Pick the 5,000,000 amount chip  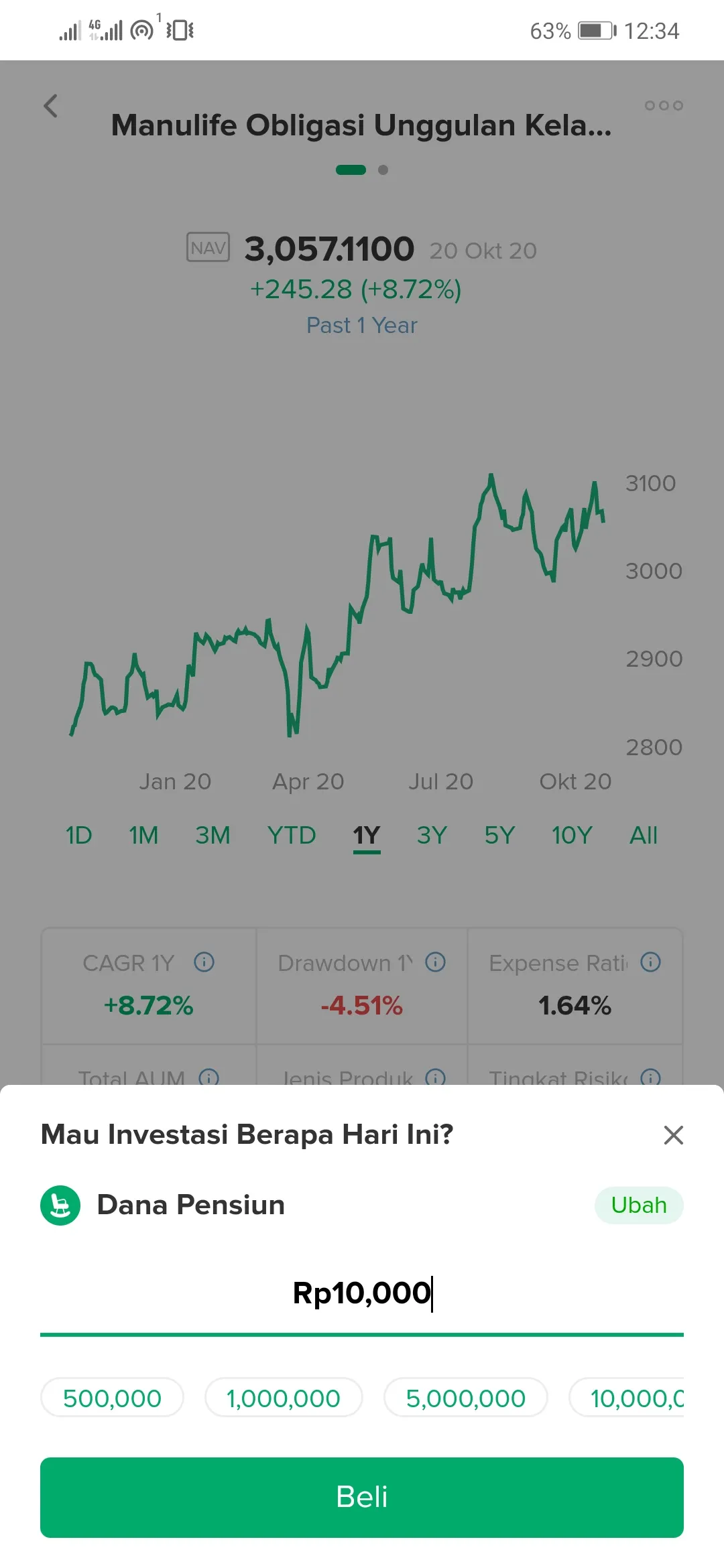(x=465, y=1398)
